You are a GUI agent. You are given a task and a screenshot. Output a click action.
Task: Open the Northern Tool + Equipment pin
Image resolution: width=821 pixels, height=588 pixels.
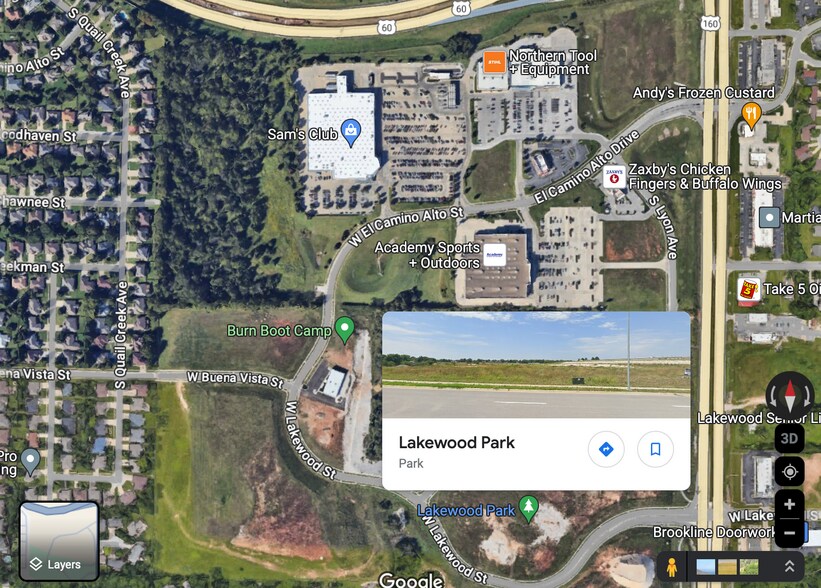point(494,62)
